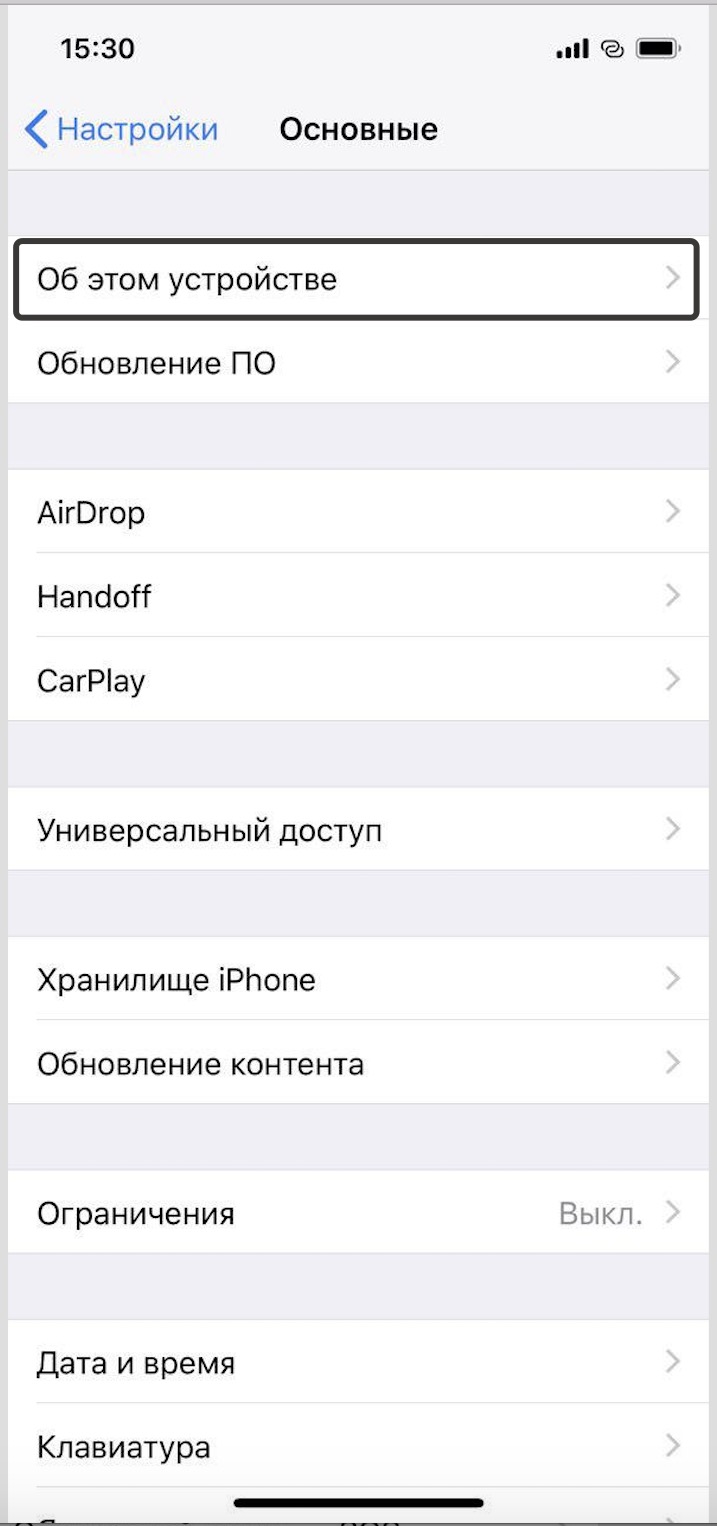Open CarPlay settings
The height and width of the screenshot is (1526, 717).
pyautogui.click(x=356, y=681)
